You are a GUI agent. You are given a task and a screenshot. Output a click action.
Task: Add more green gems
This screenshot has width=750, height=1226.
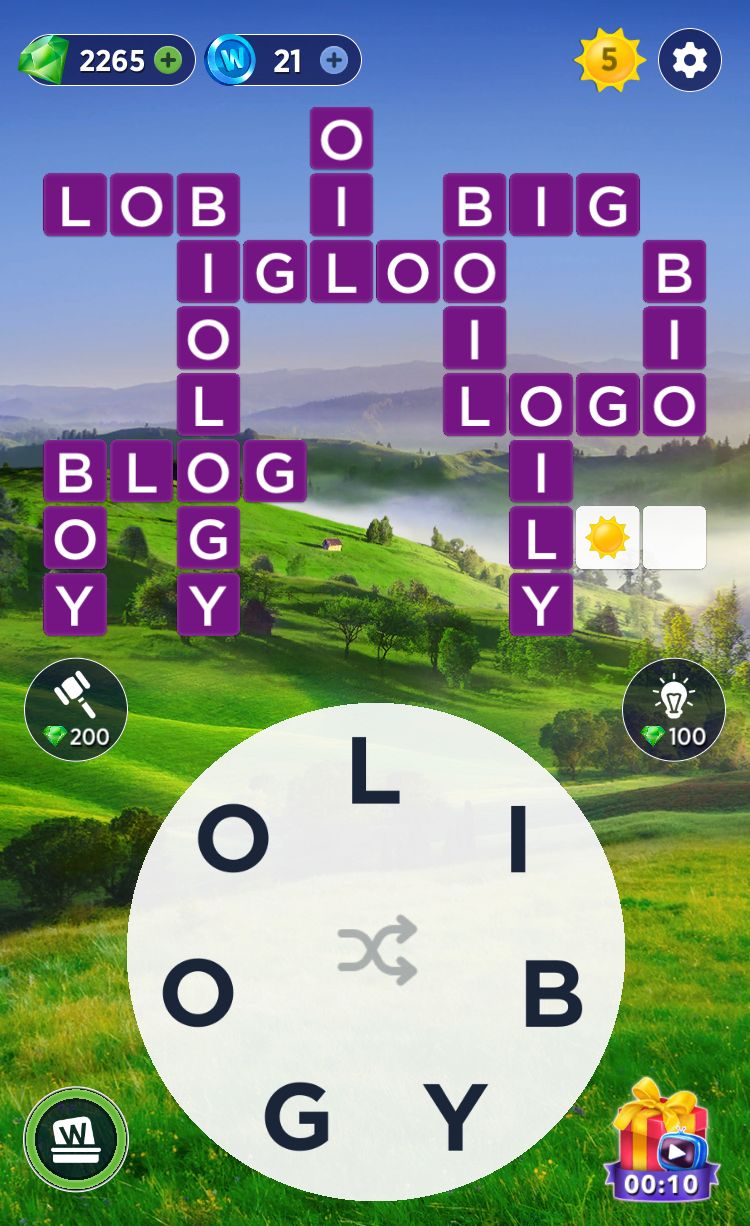[x=169, y=61]
